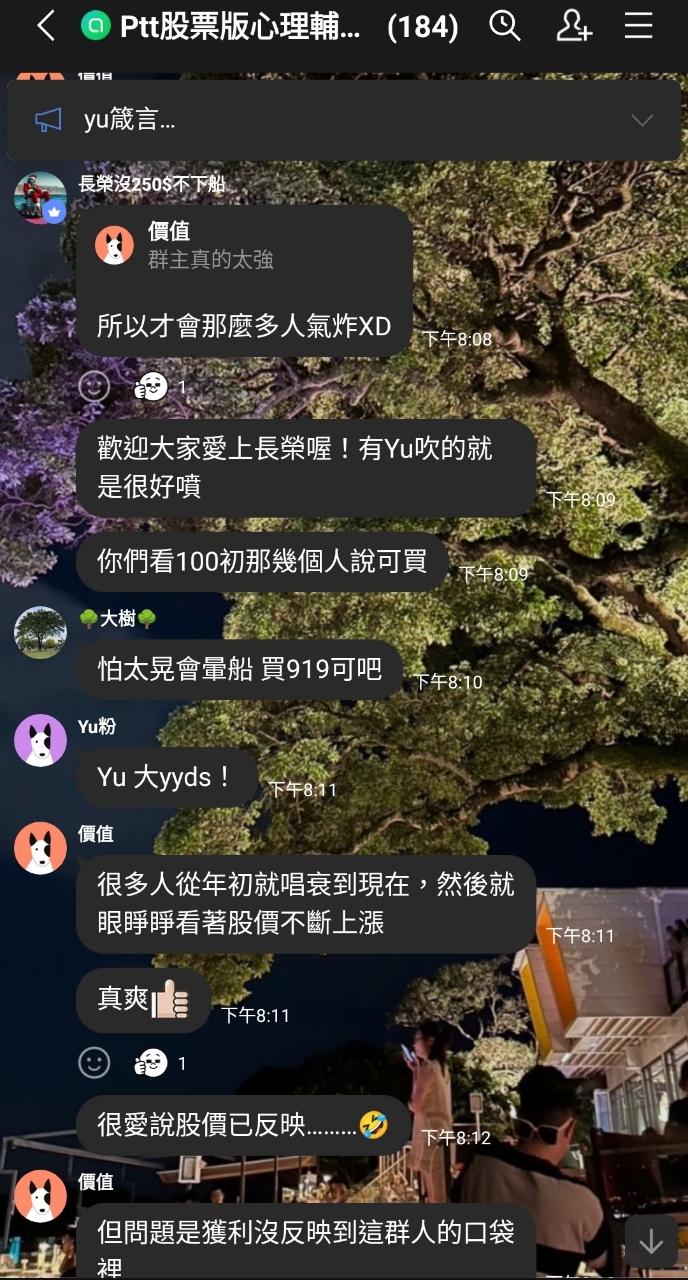Open the quoted reply 群主真的太強

[x=244, y=246]
